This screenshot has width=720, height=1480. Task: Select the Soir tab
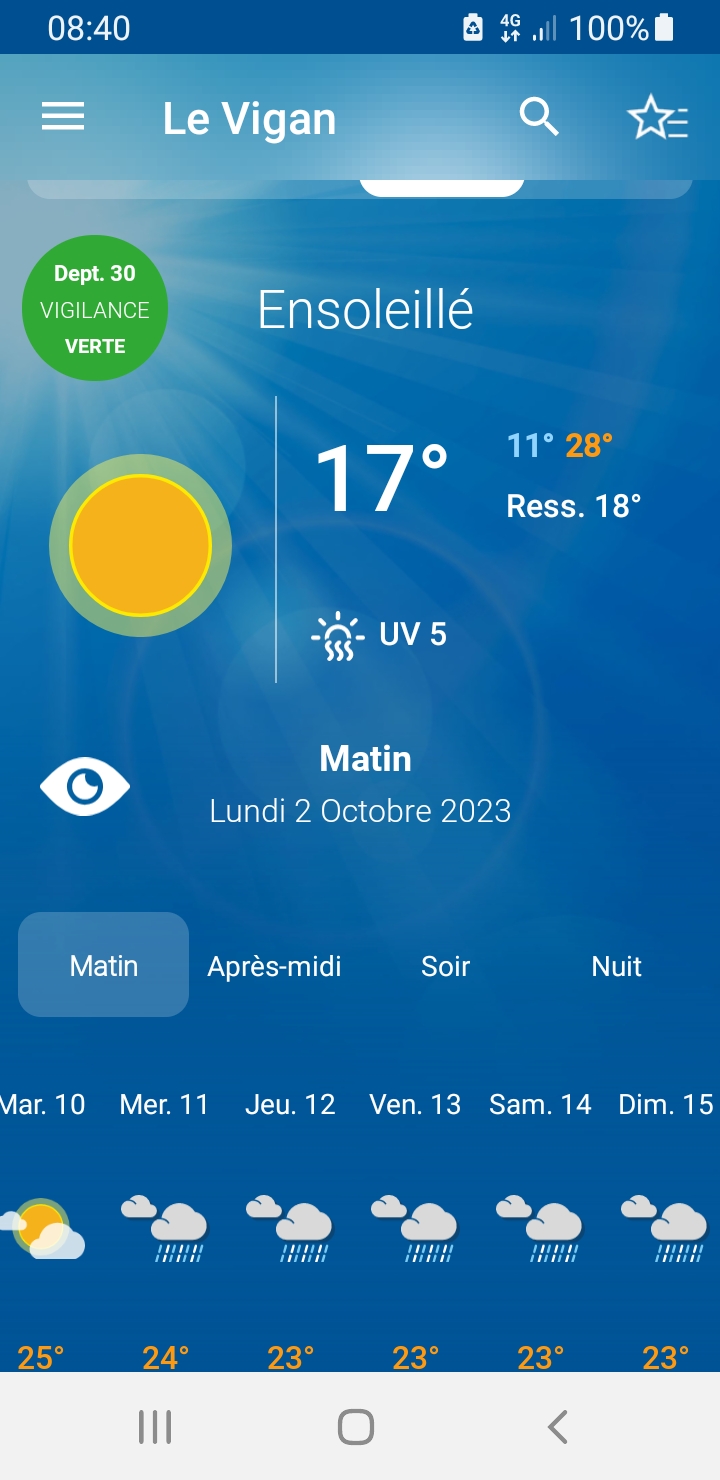pyautogui.click(x=444, y=964)
